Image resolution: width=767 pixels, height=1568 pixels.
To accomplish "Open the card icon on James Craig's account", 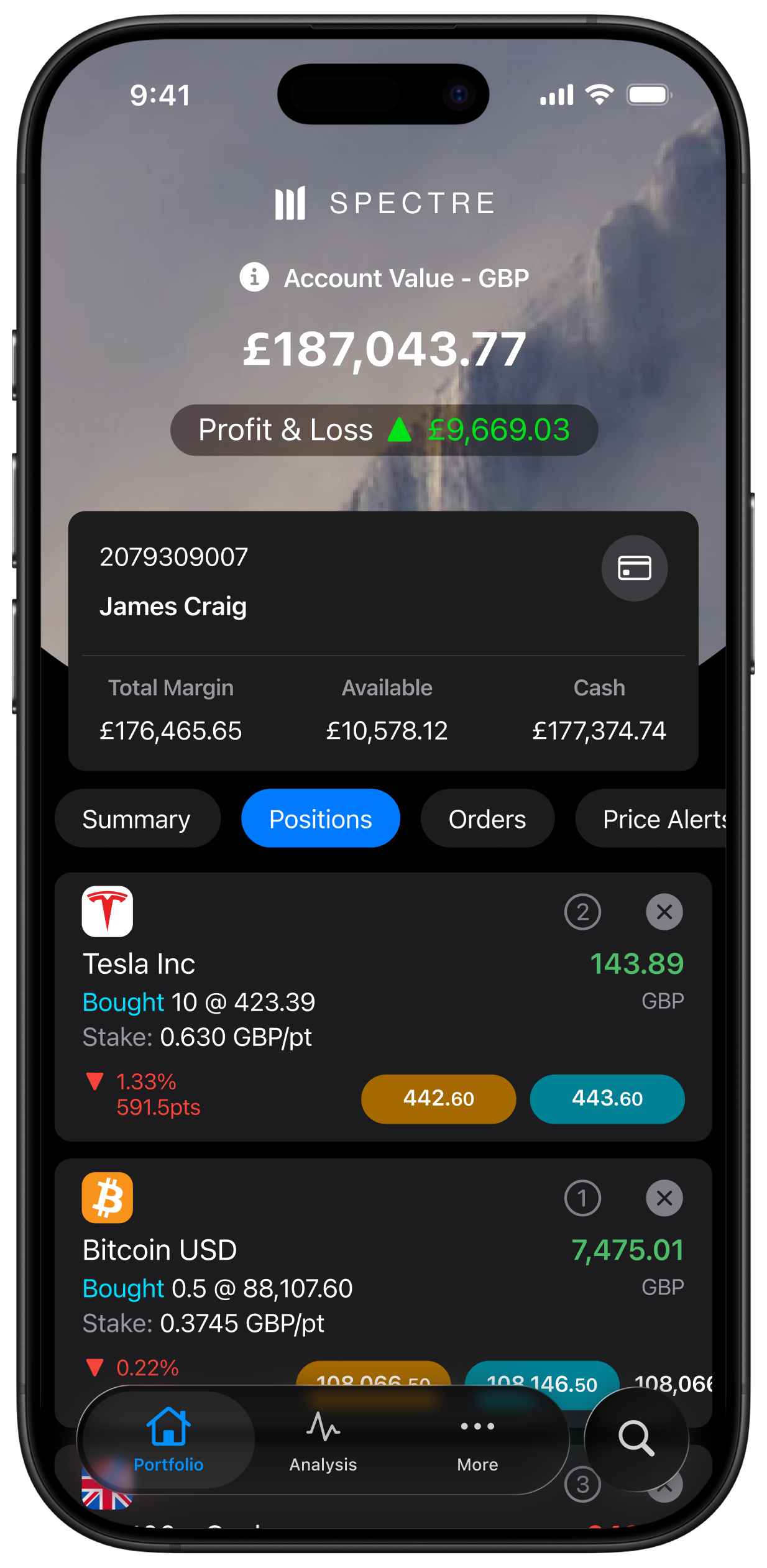I will pos(634,568).
